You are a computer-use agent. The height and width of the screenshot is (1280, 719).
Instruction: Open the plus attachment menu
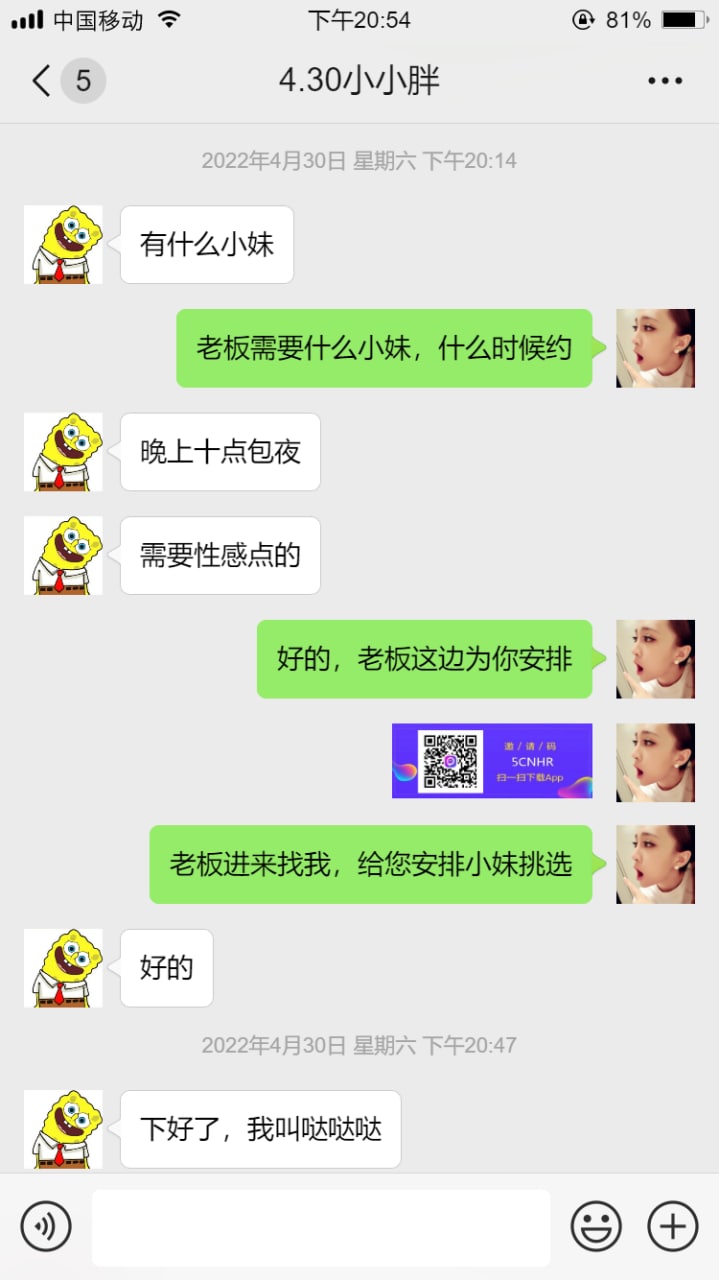click(672, 1227)
